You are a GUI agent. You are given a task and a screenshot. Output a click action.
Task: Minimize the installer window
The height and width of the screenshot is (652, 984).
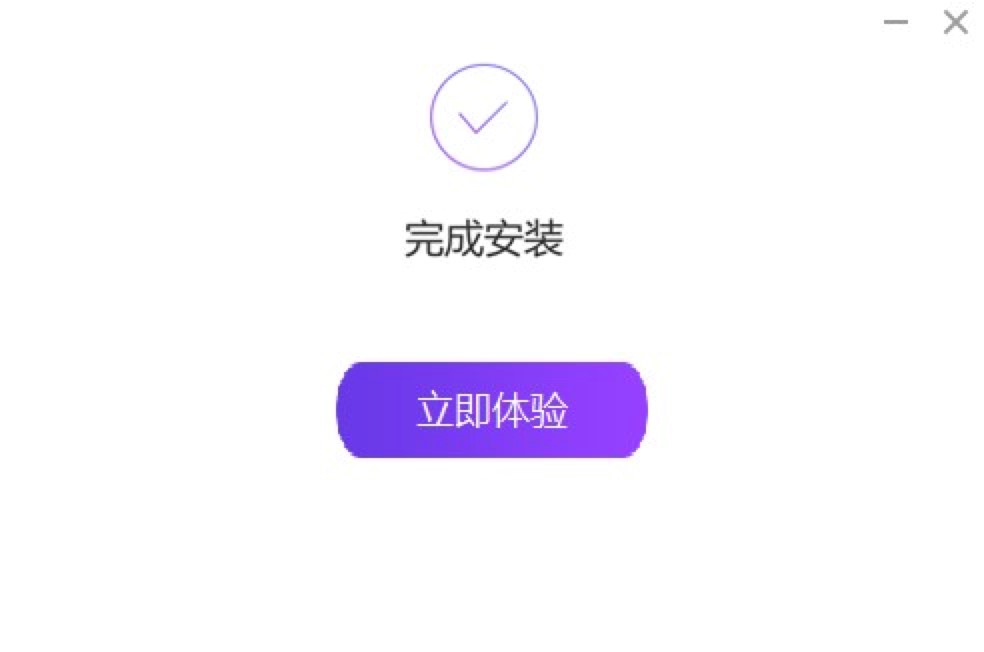[895, 22]
